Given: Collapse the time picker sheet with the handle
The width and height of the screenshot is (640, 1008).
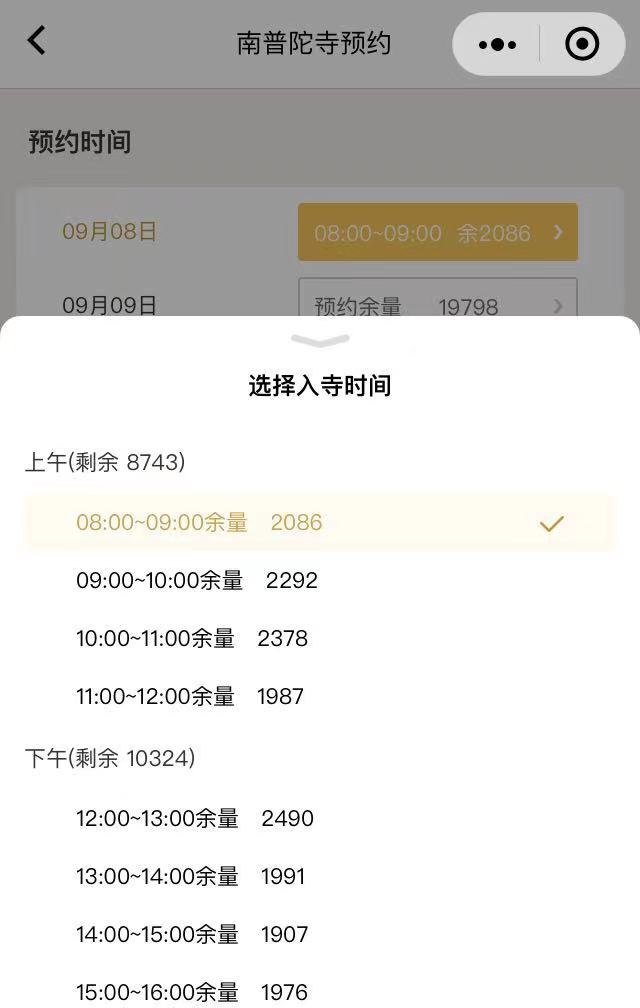Looking at the screenshot, I should pos(320,342).
